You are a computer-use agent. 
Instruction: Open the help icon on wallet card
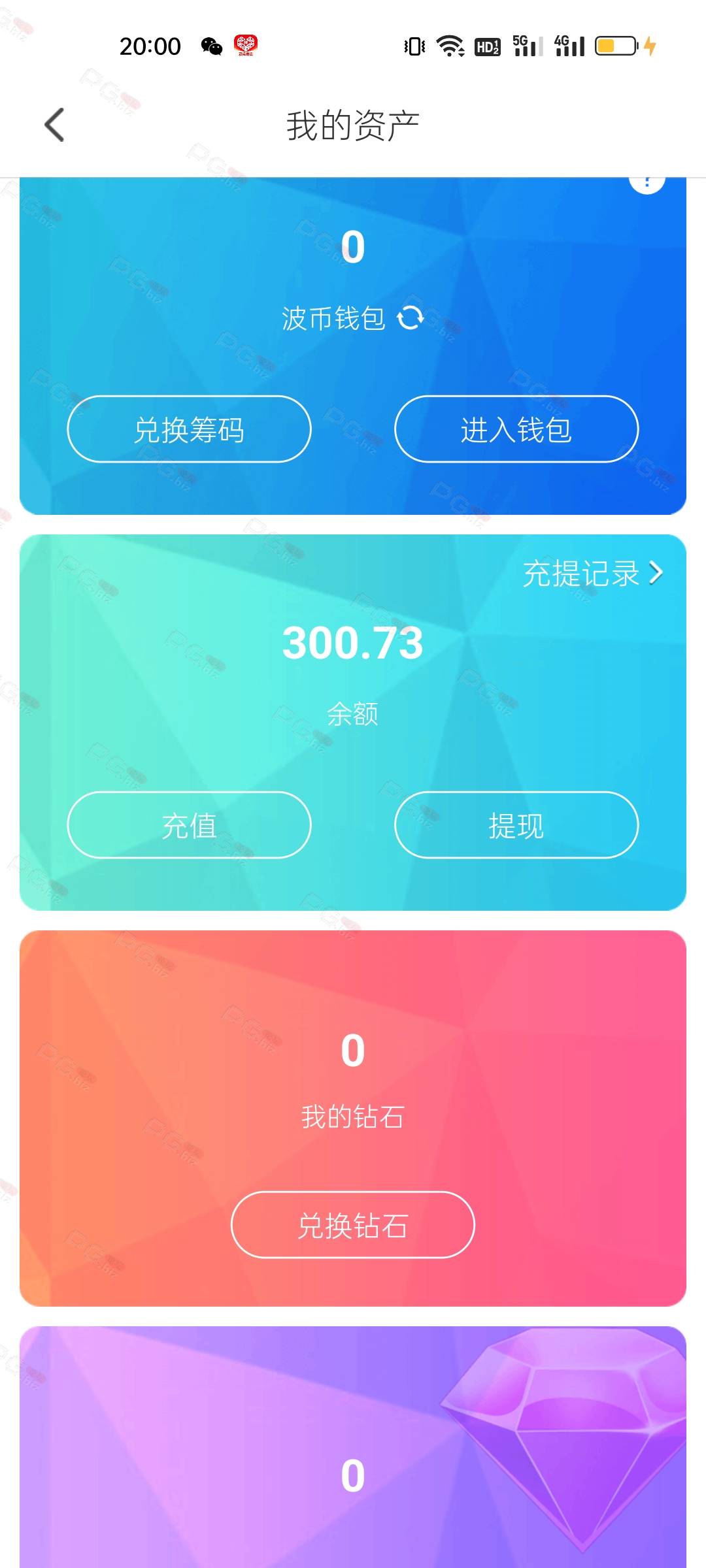647,184
